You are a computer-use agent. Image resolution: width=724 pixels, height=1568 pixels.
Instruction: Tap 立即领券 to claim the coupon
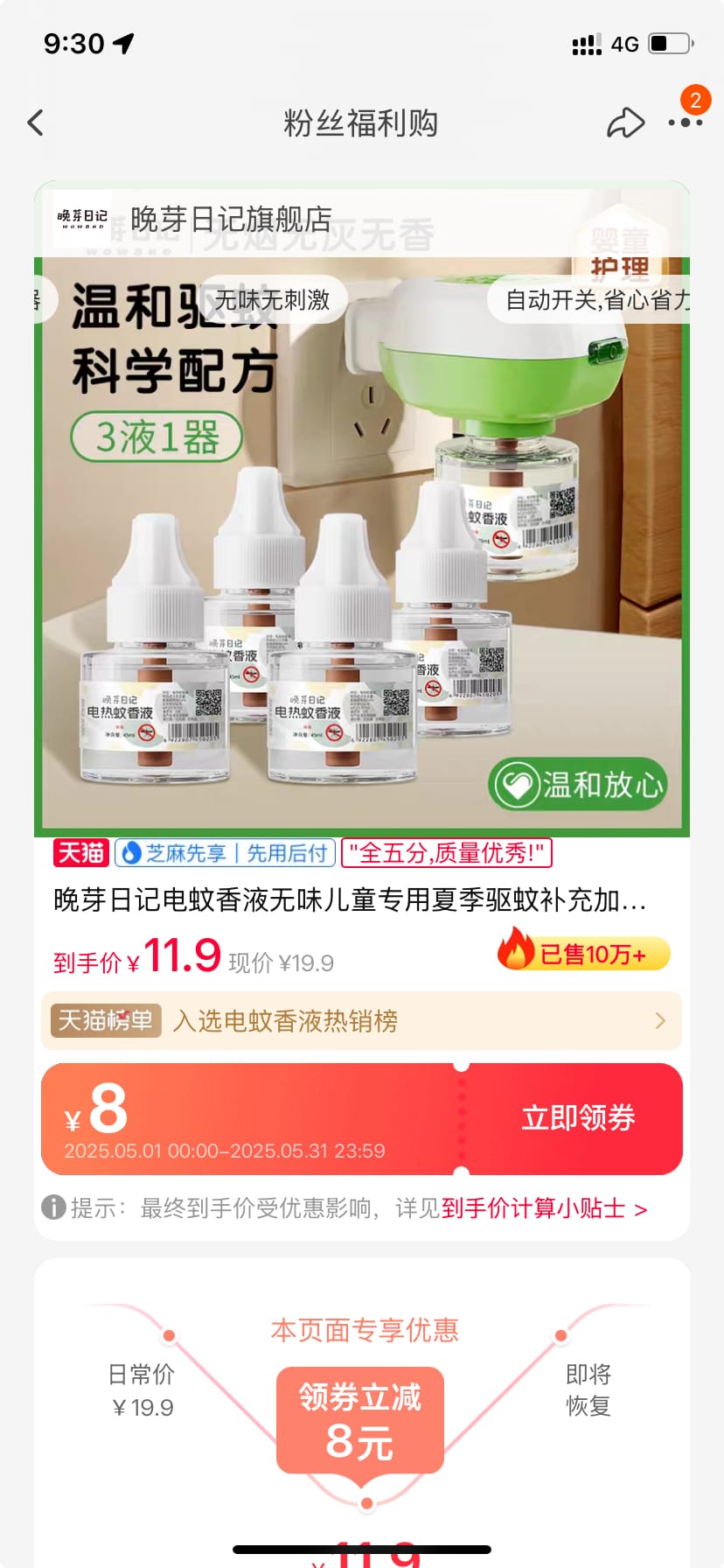click(576, 1119)
